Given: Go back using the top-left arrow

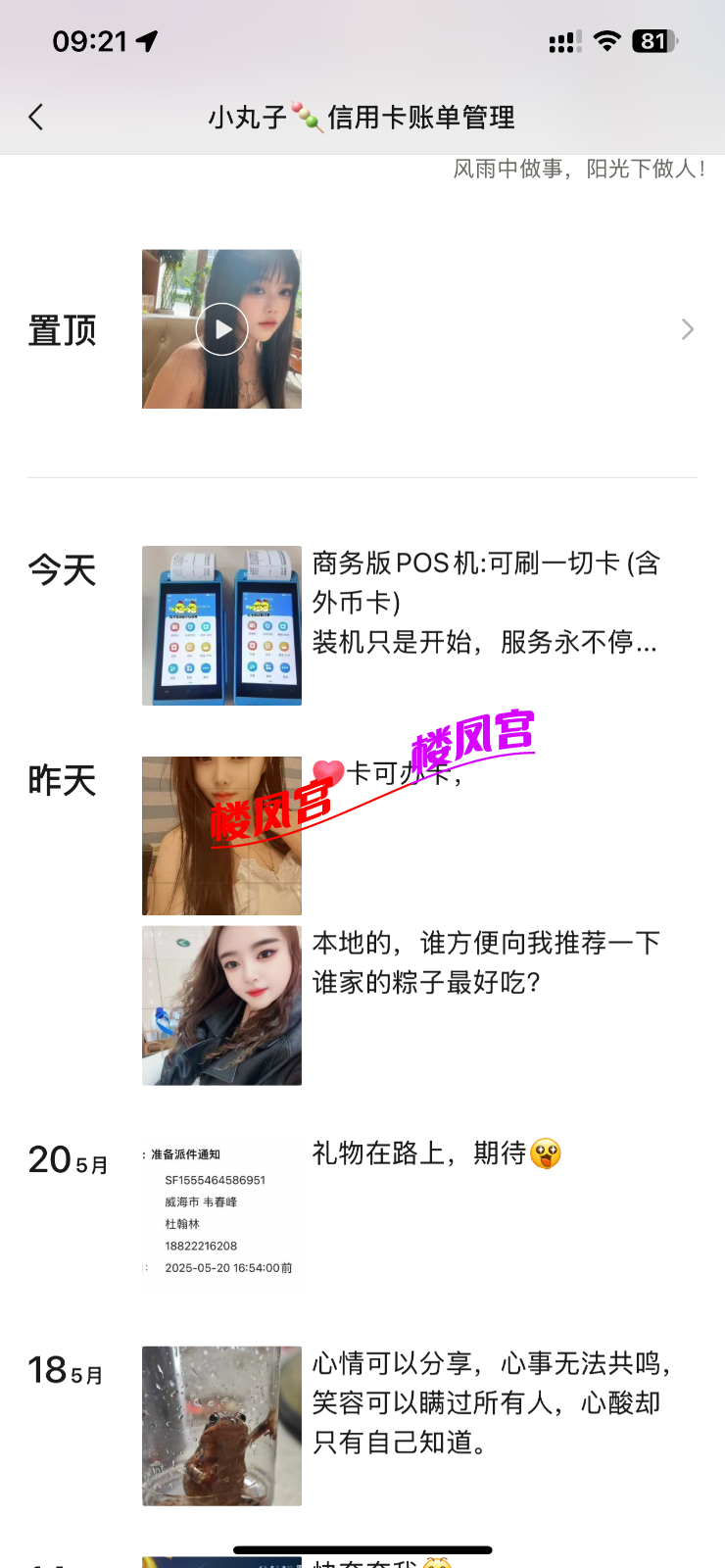Looking at the screenshot, I should (37, 118).
